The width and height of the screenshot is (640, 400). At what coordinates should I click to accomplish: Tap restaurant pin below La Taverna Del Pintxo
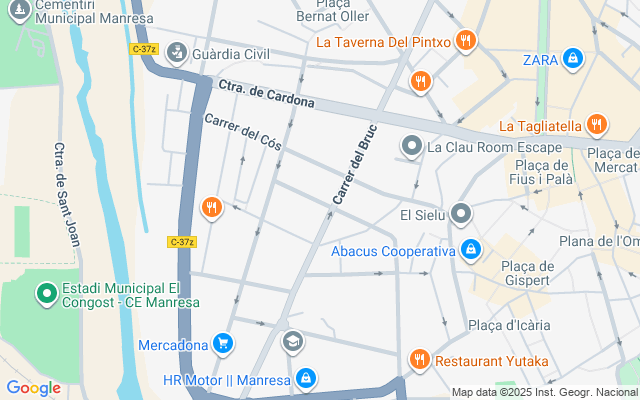tap(421, 81)
